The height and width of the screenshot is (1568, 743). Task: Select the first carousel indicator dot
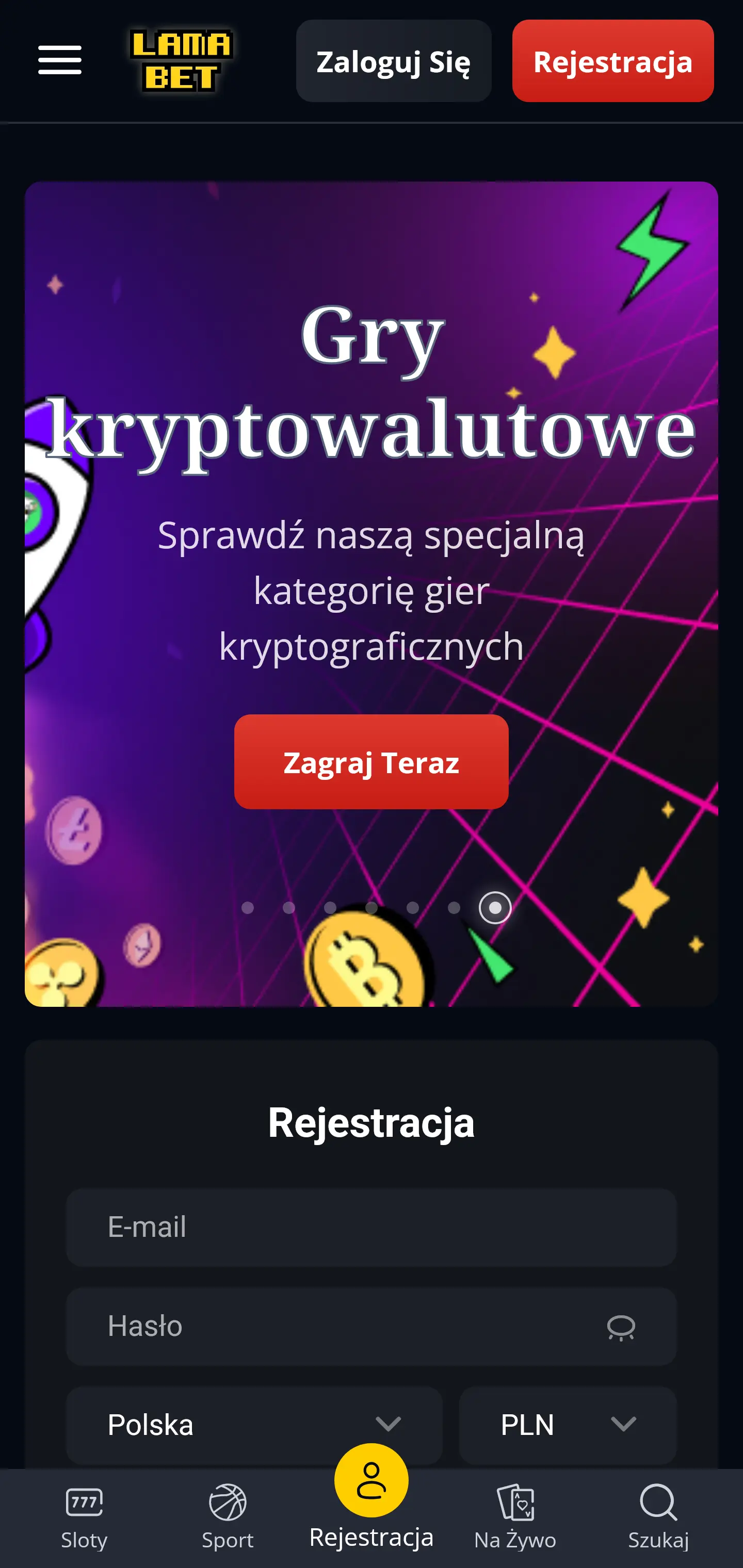(x=248, y=908)
